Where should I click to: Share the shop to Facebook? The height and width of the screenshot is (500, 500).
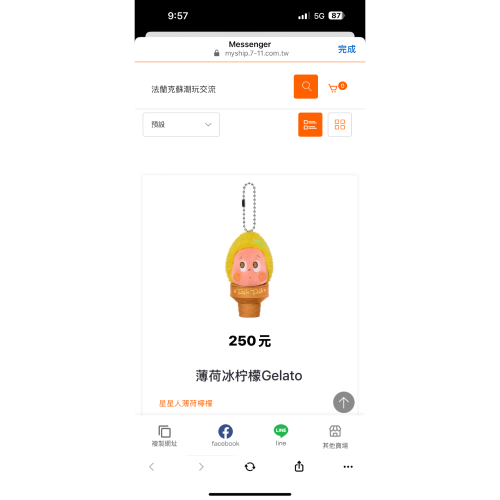coord(225,436)
